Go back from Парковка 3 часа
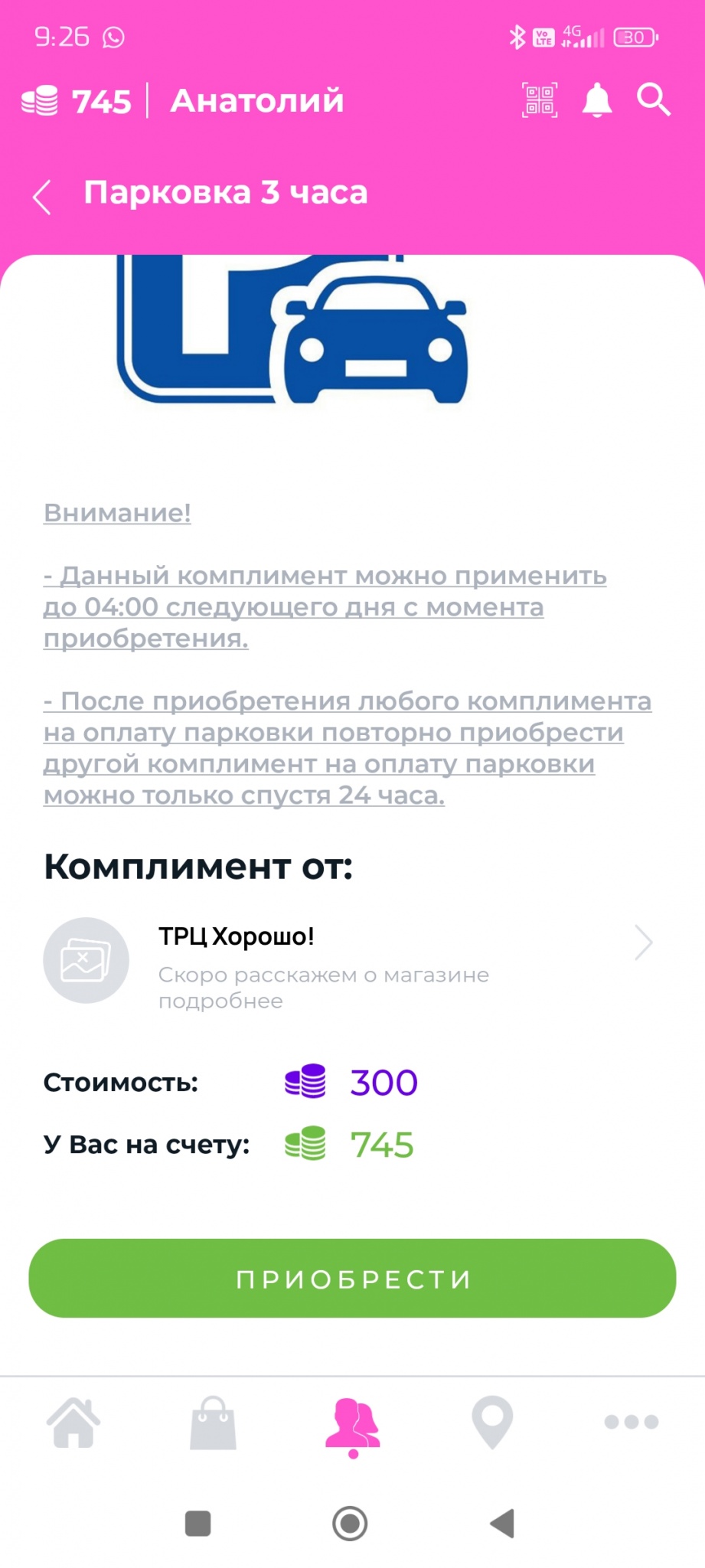Image resolution: width=705 pixels, height=1568 pixels. pos(43,196)
